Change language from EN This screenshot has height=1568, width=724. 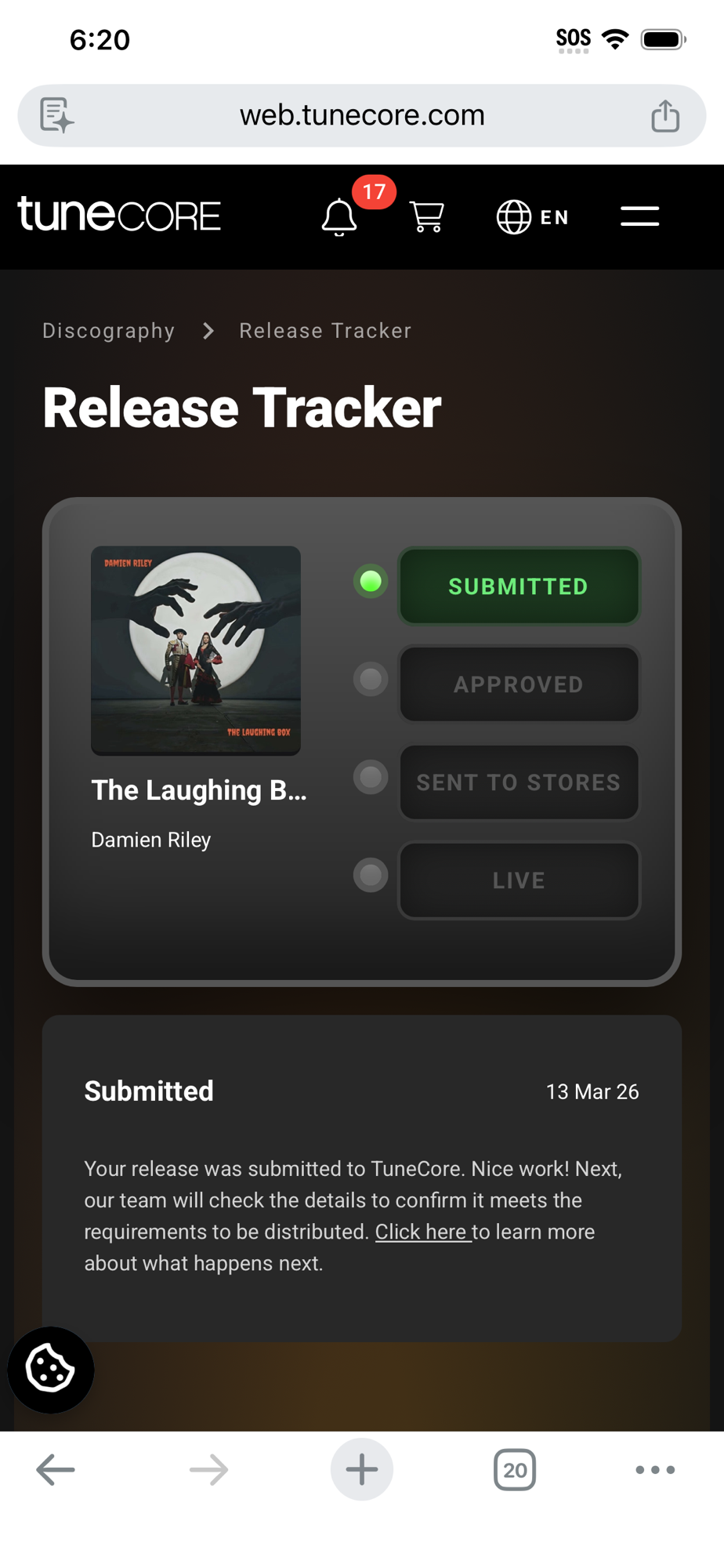point(533,217)
